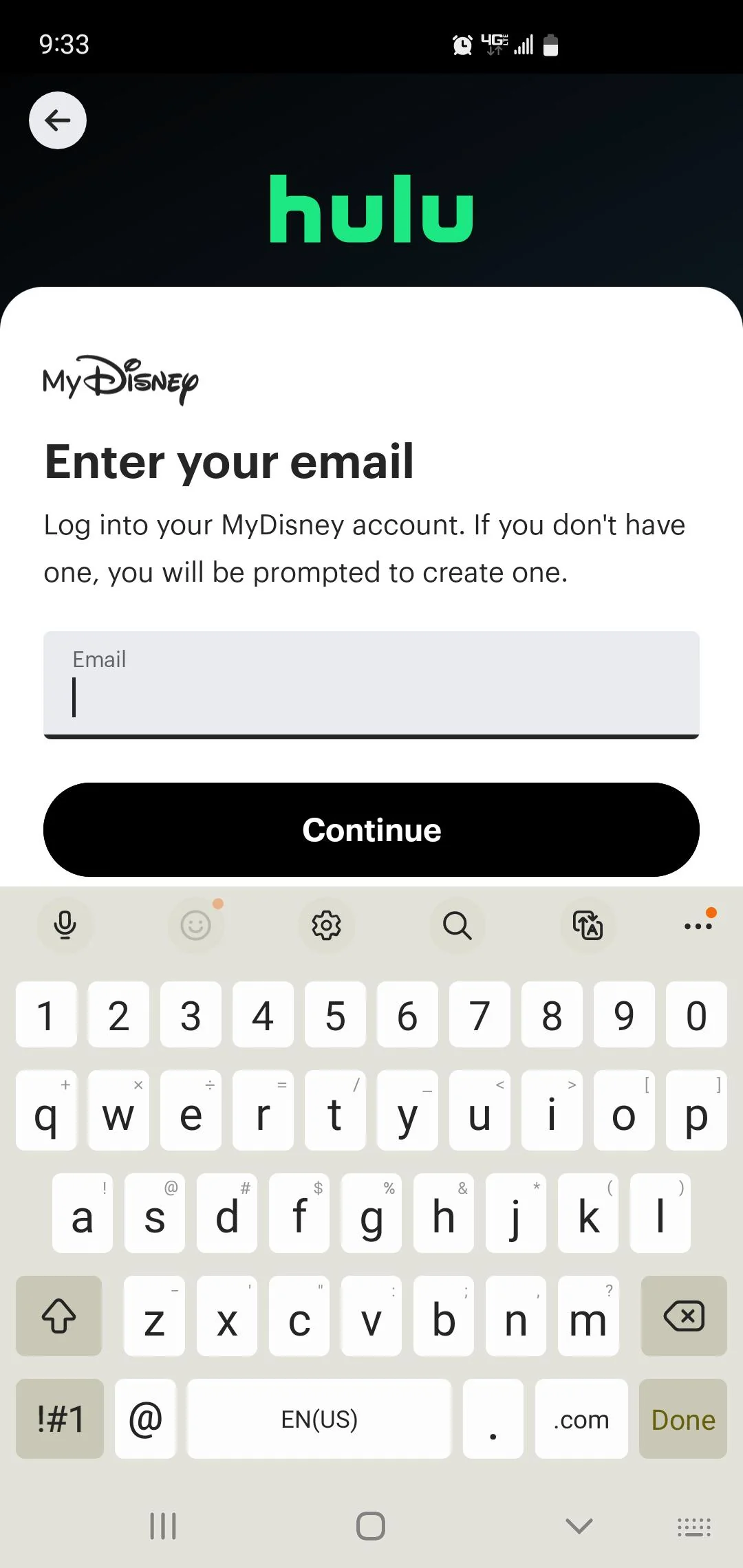Switch to symbols with the !#1 key
Image resolution: width=743 pixels, height=1568 pixels.
click(60, 1419)
